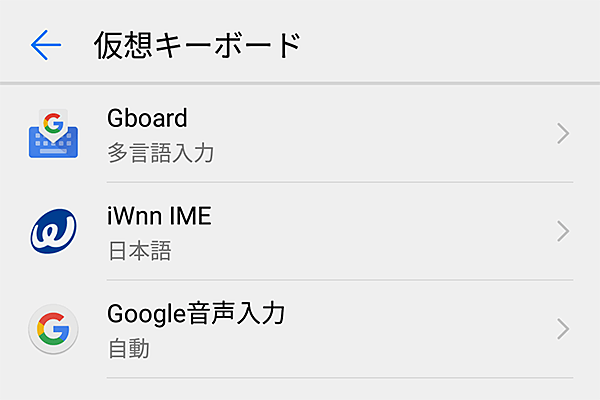Open Google音声入力 settings

coord(300,329)
